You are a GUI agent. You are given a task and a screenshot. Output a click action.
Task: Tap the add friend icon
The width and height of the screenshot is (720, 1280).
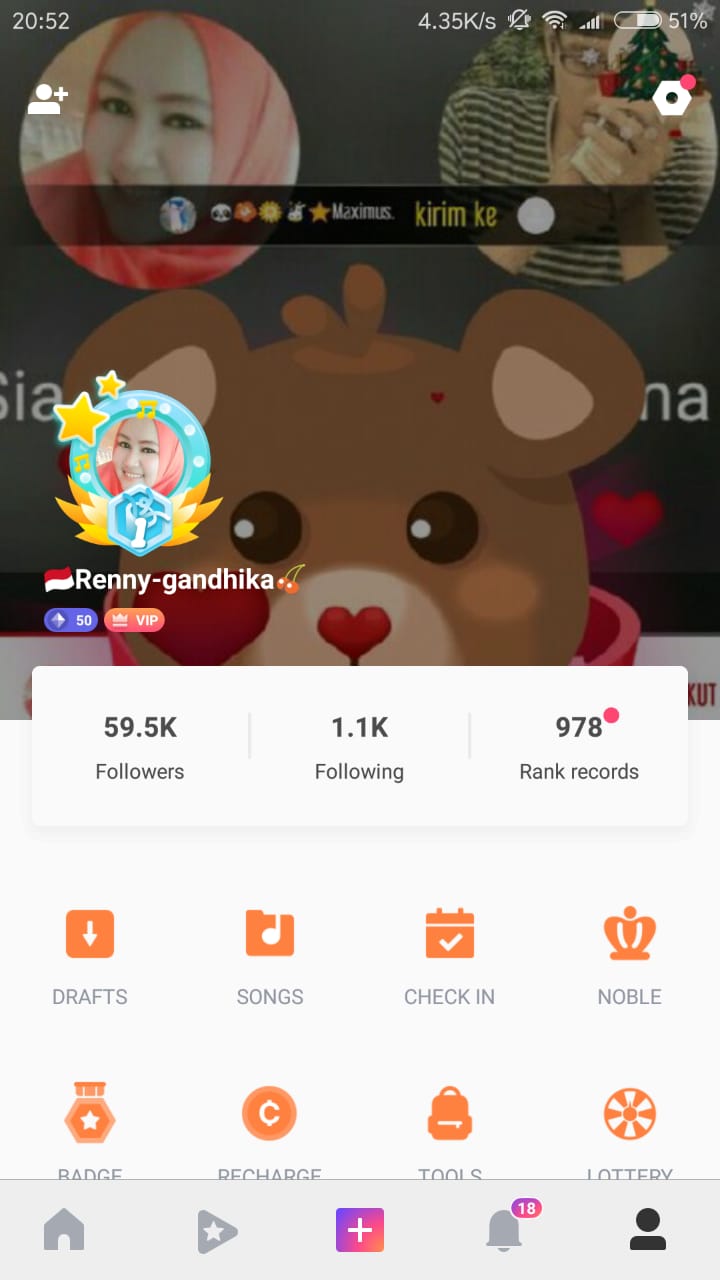click(x=47, y=99)
